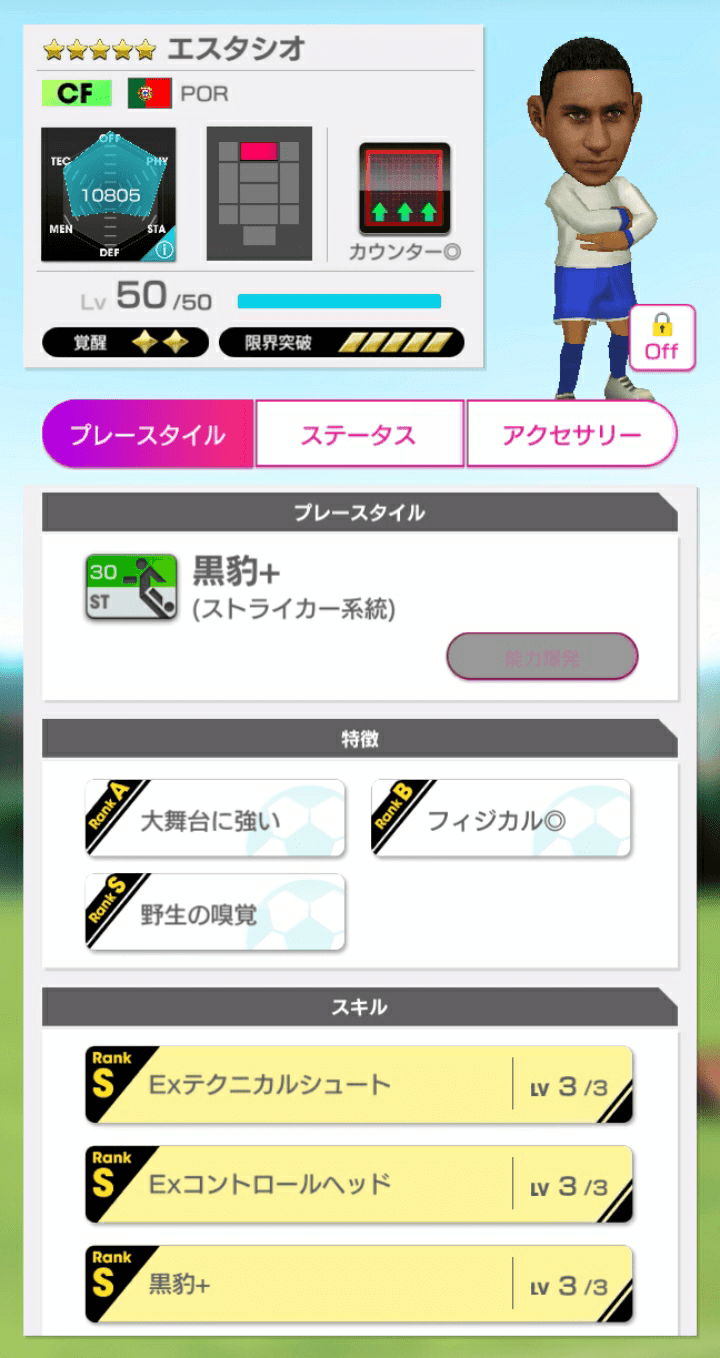Switch to the ステータス tab
720x1358 pixels.
[x=360, y=433]
